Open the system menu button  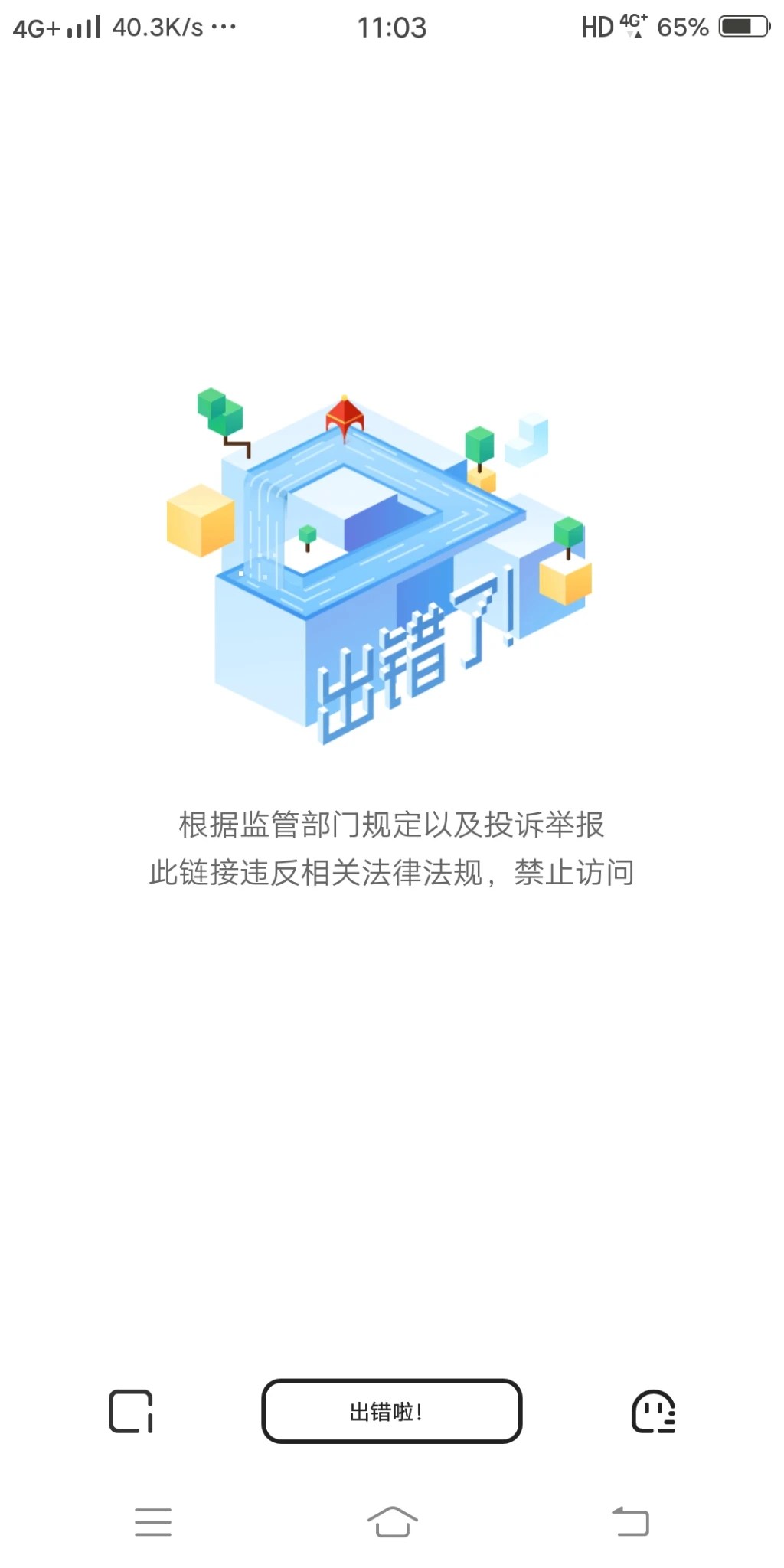[153, 1521]
